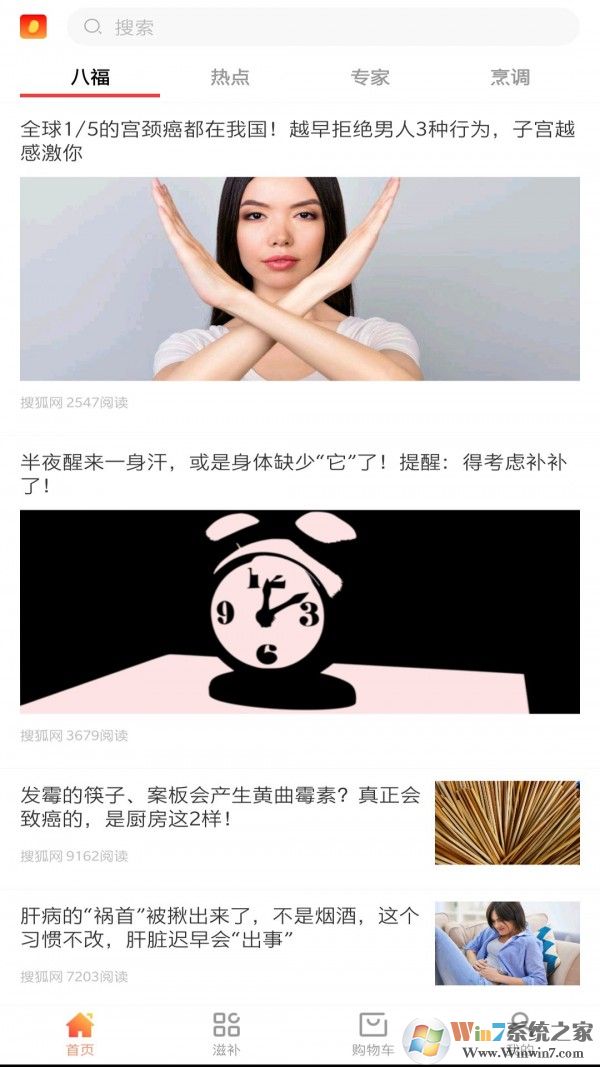This screenshot has width=600, height=1067.
Task: Switch to the 专家 tab
Action: click(x=370, y=77)
